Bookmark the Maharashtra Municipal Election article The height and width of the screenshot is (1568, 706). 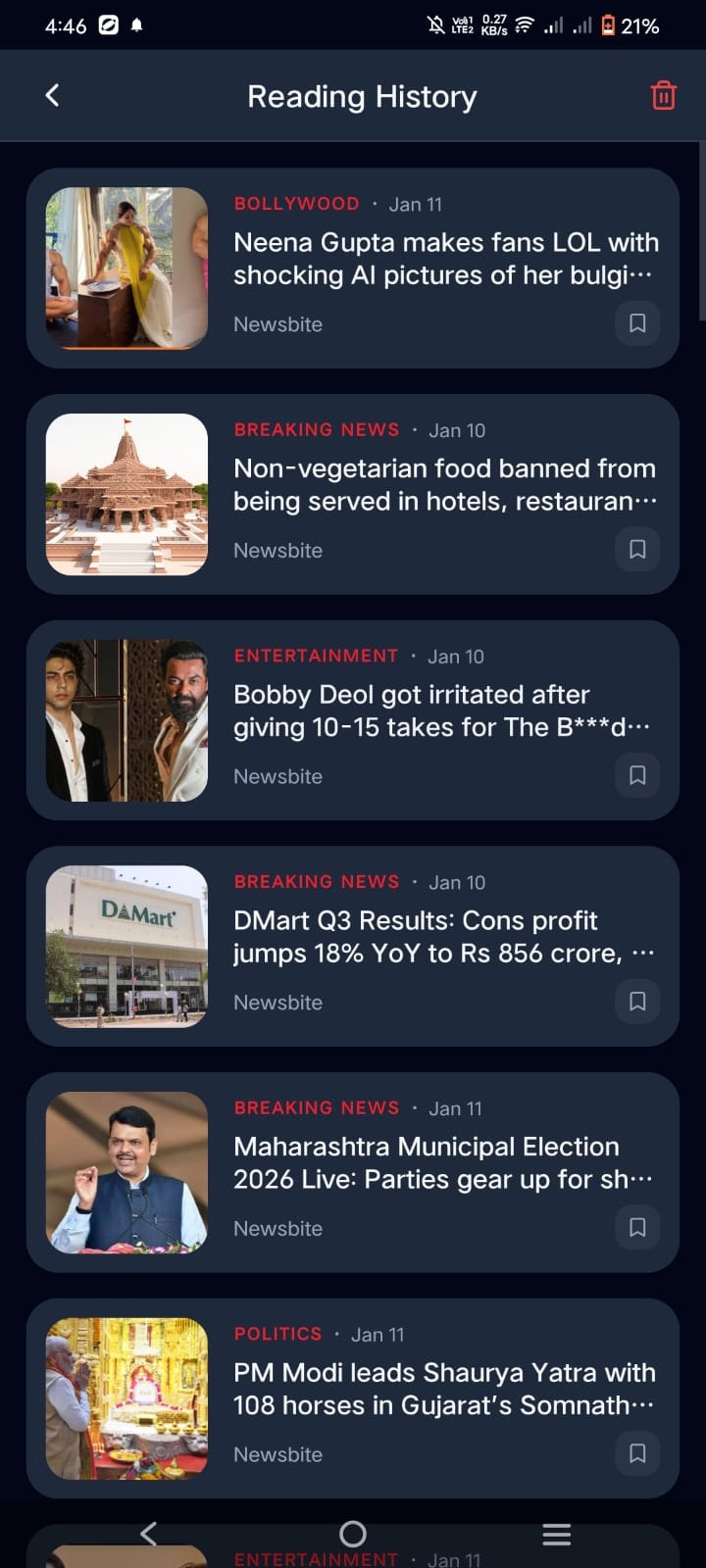pos(637,1227)
